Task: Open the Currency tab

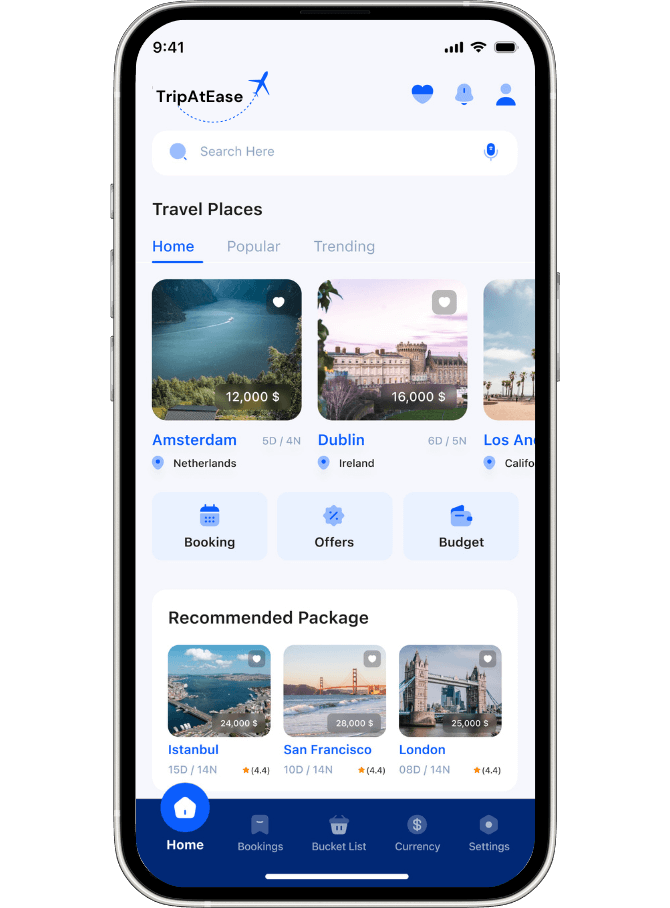Action: point(417,832)
